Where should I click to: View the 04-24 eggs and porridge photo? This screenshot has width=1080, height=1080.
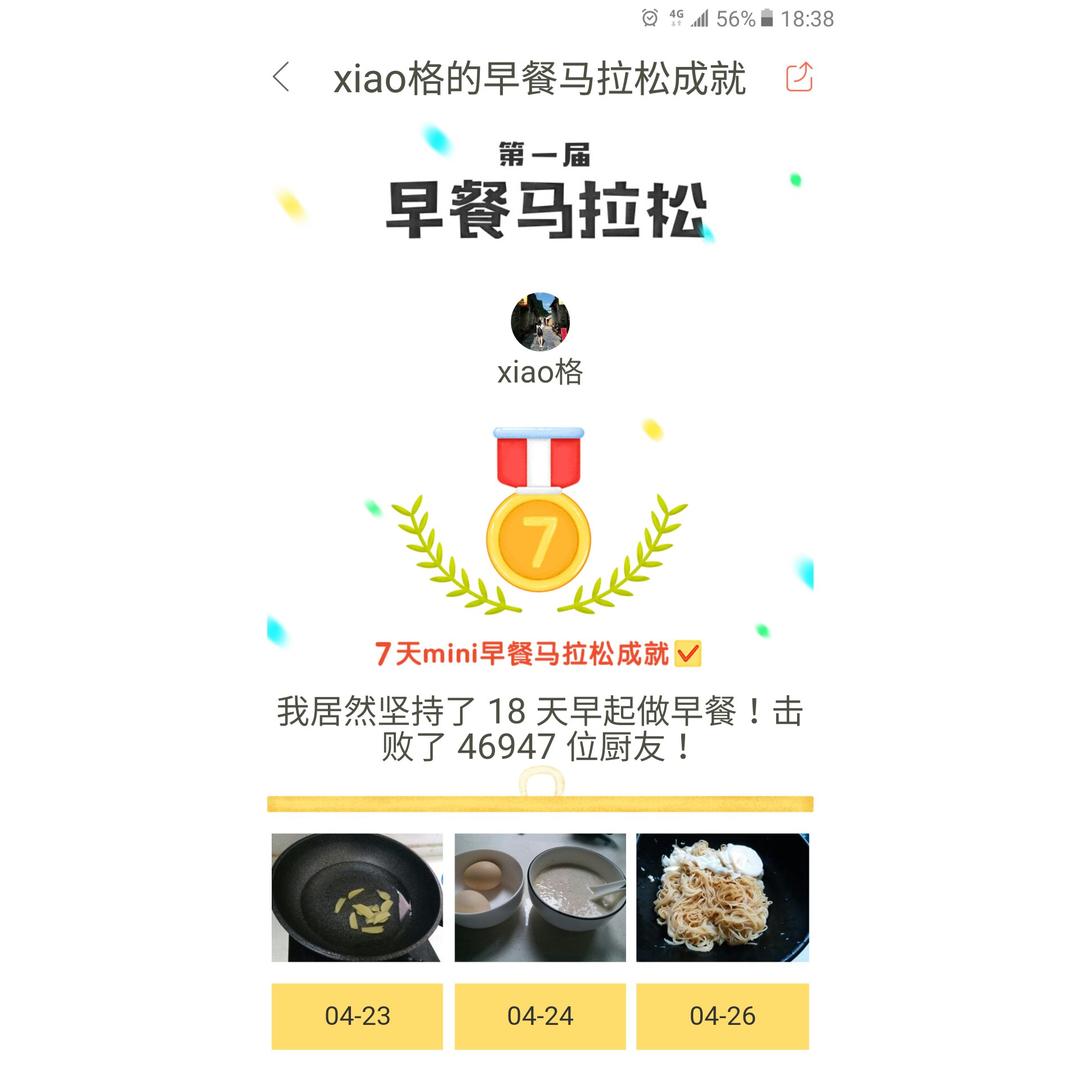(x=540, y=897)
